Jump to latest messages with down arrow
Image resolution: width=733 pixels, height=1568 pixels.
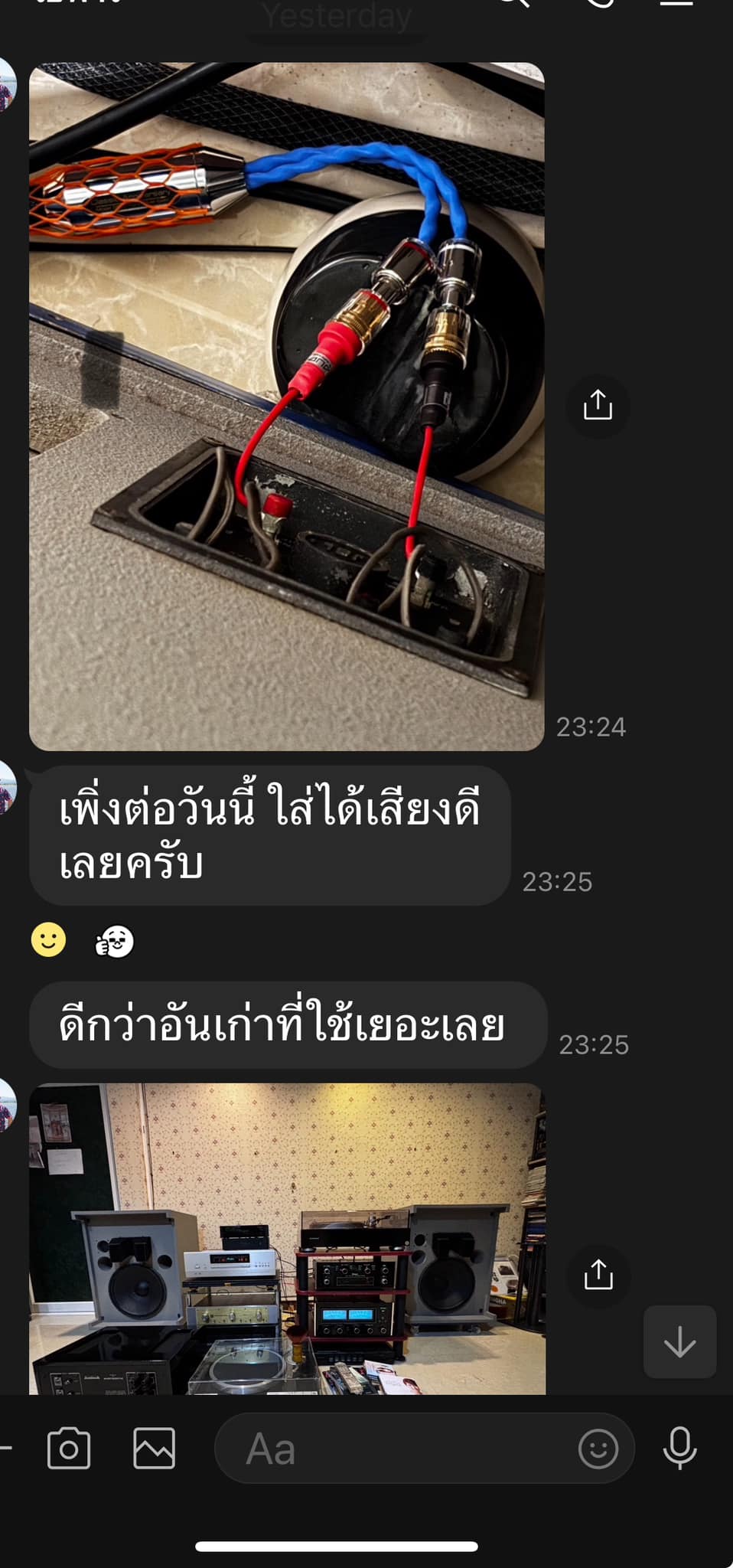[679, 1342]
